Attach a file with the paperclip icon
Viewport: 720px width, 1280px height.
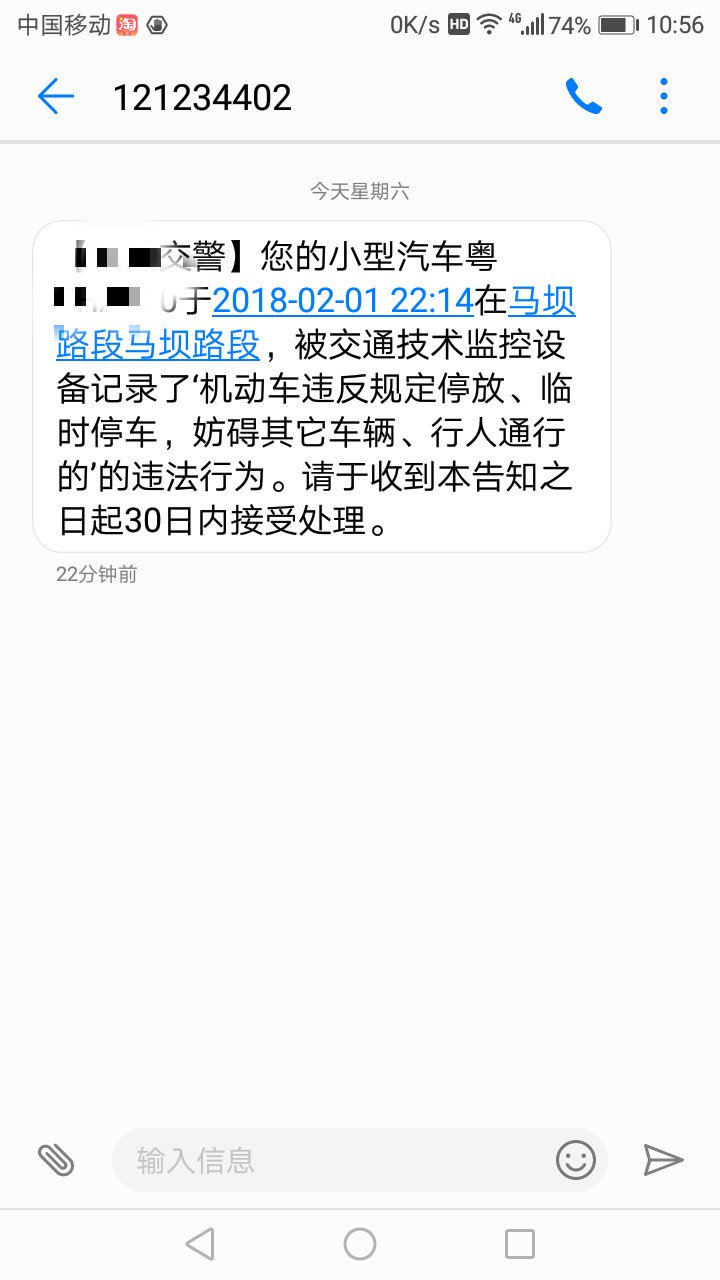point(56,1160)
